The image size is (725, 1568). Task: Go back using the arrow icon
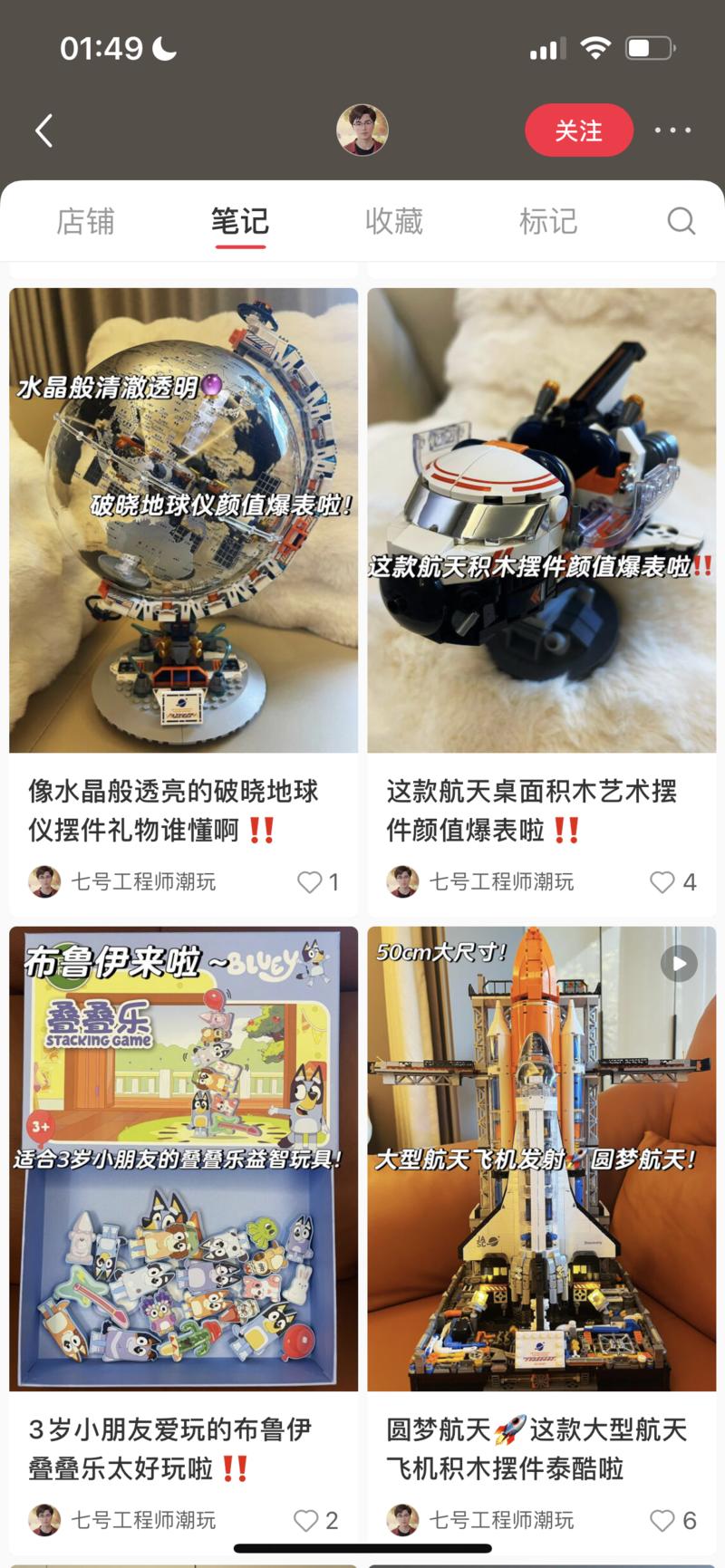click(43, 130)
